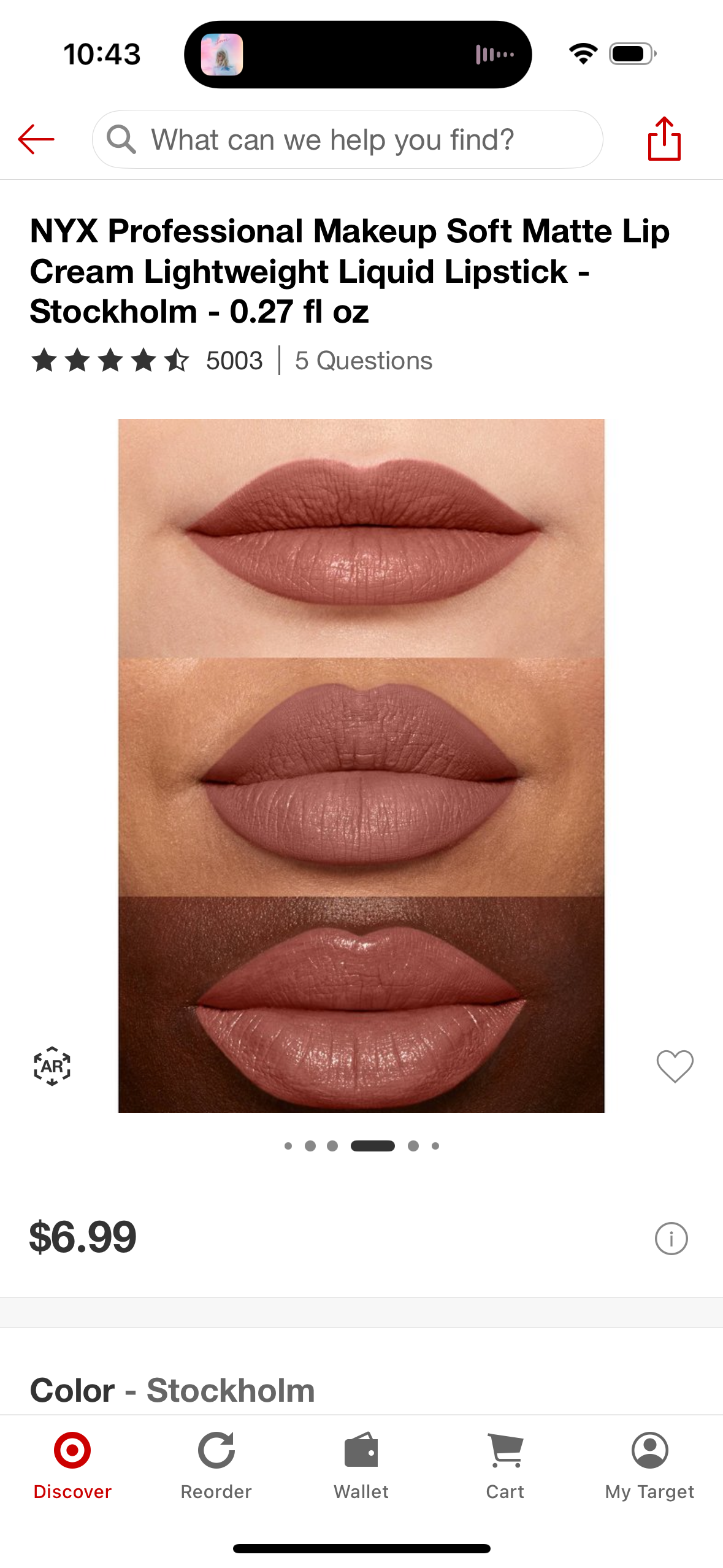
Task: Switch to the Reorder tab
Action: pos(216,1465)
